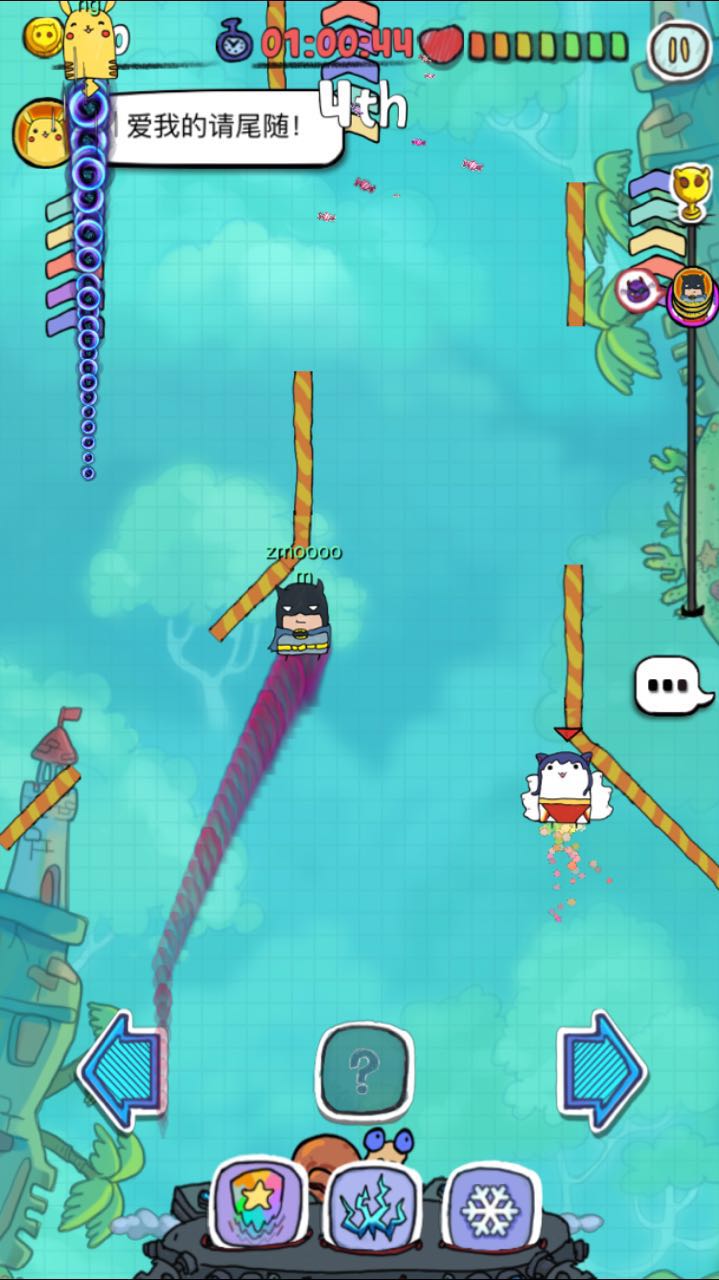Activate the rainbow star shield power-up
The width and height of the screenshot is (719, 1280).
click(x=258, y=1205)
